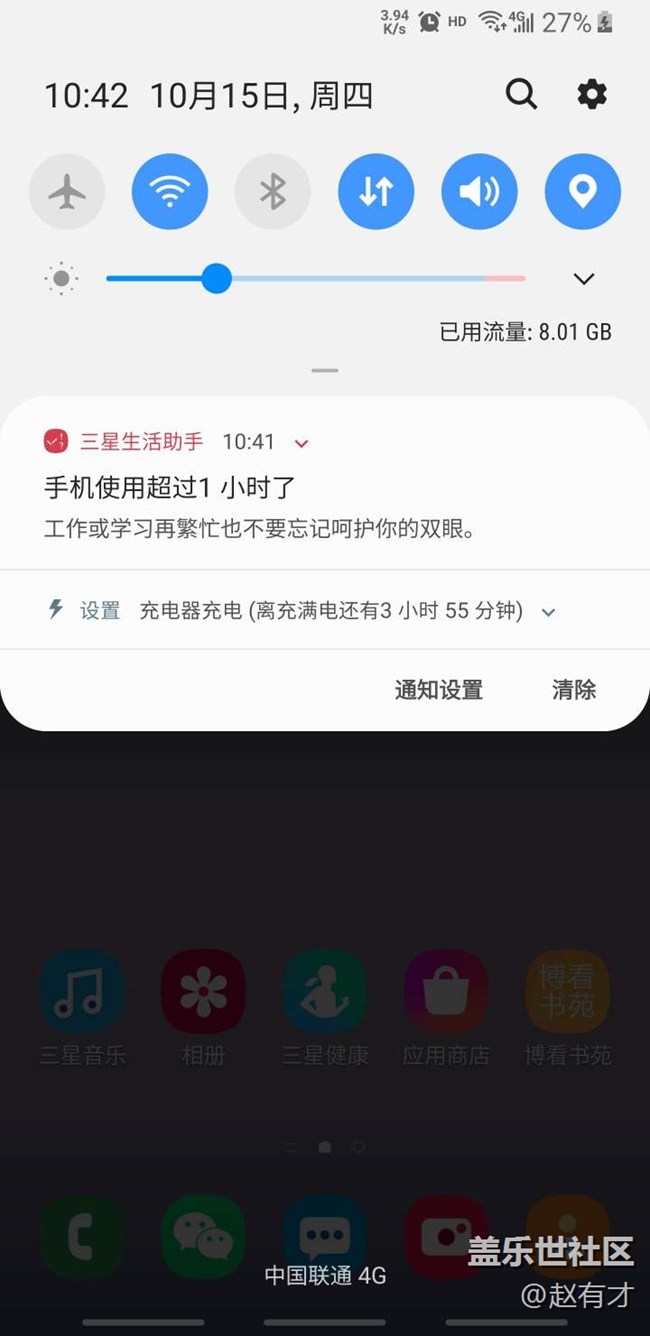Tap 清除 to clear notifications
The height and width of the screenshot is (1336, 650).
574,689
